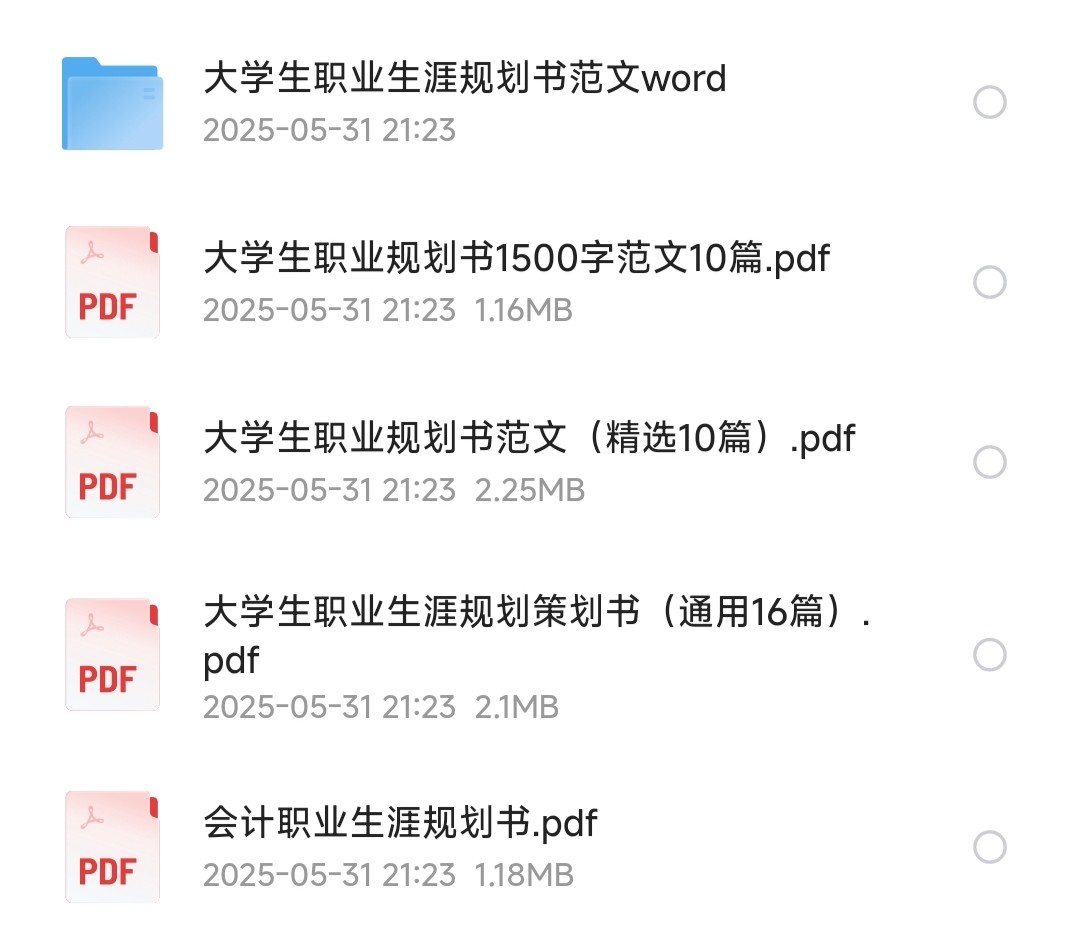The image size is (1079, 930).
Task: Select the 1500字范文10篇 PDF circle
Action: pyautogui.click(x=989, y=283)
